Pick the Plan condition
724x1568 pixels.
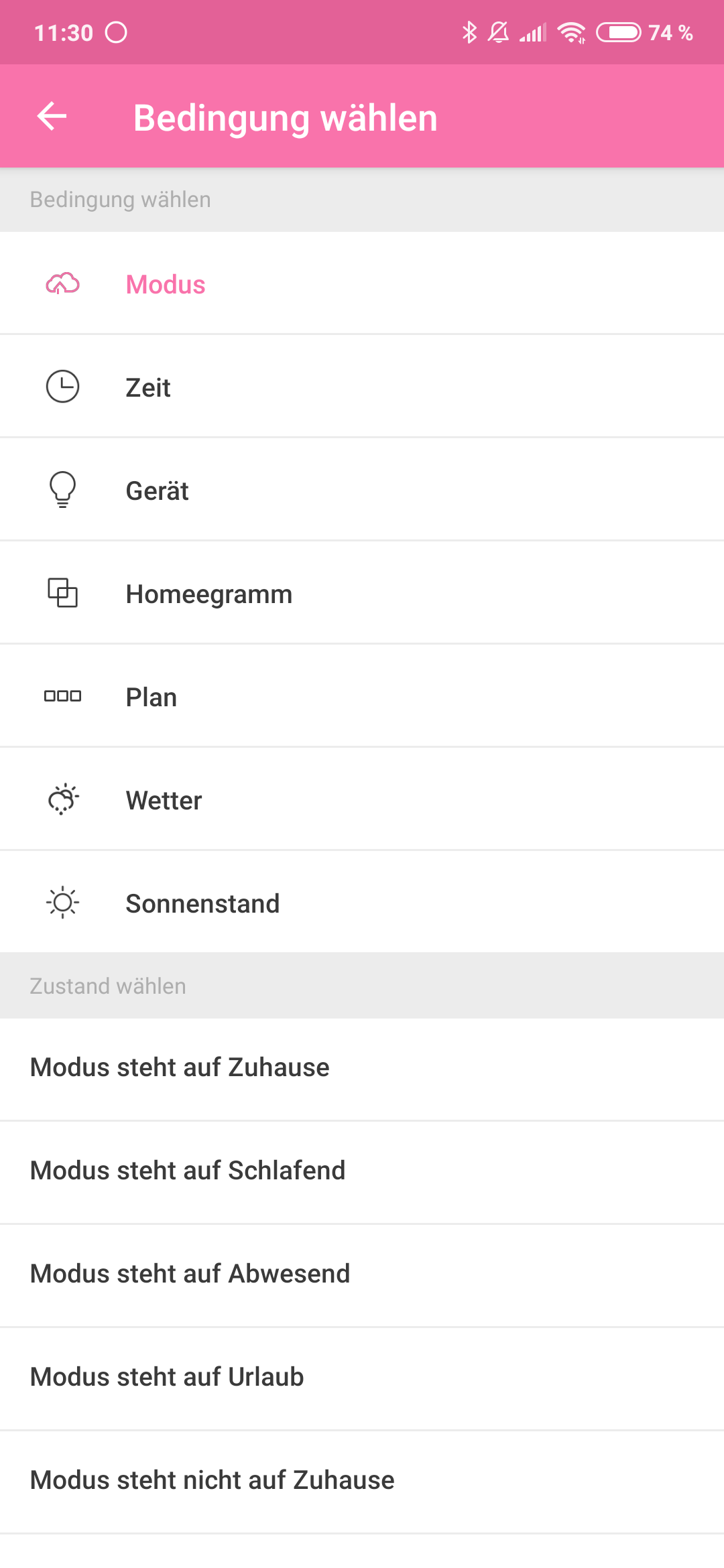pos(152,697)
